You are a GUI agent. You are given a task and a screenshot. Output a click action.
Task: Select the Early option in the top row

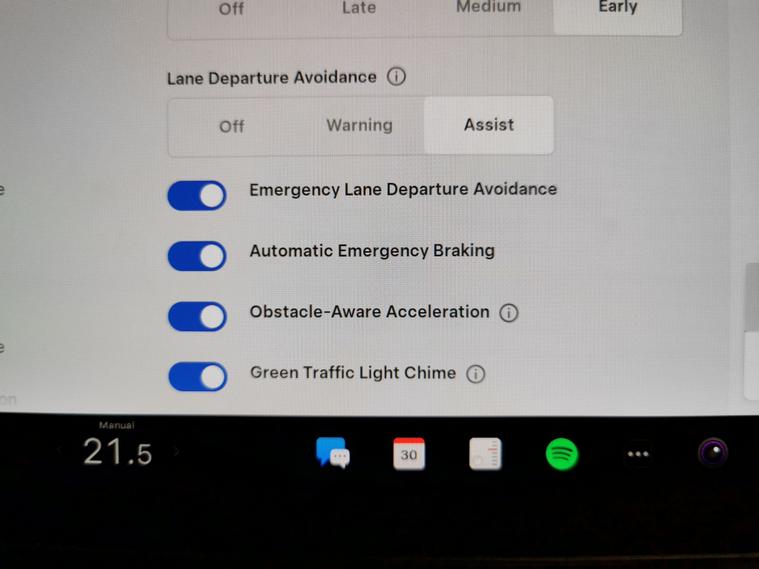click(617, 8)
